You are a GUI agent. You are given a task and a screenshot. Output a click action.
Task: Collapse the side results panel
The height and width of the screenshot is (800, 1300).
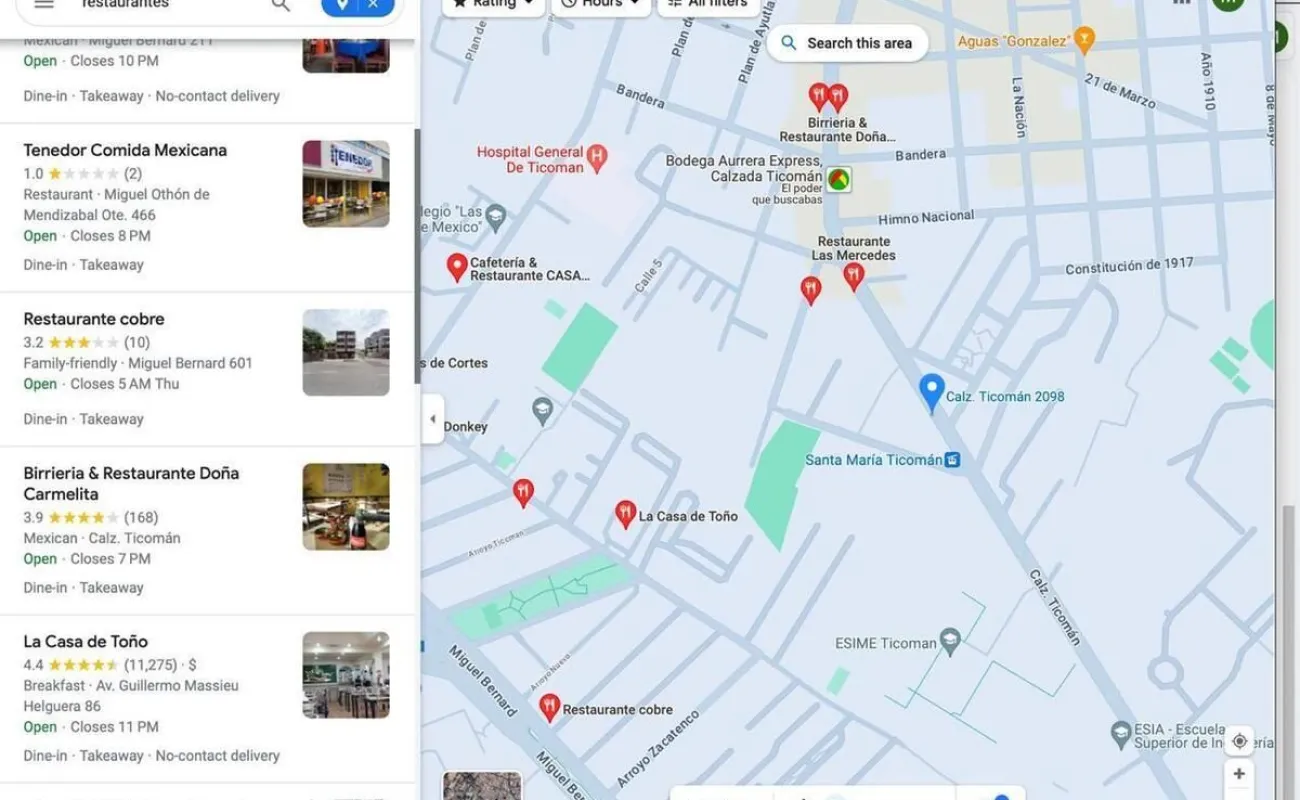(432, 419)
